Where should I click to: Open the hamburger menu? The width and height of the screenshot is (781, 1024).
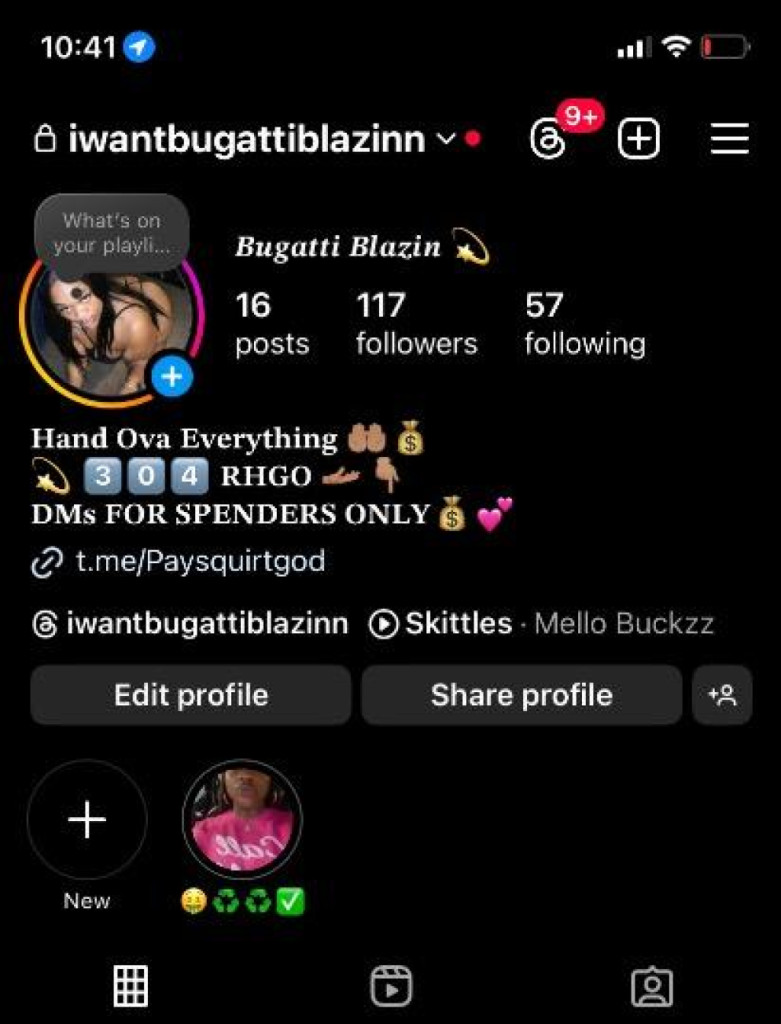730,139
